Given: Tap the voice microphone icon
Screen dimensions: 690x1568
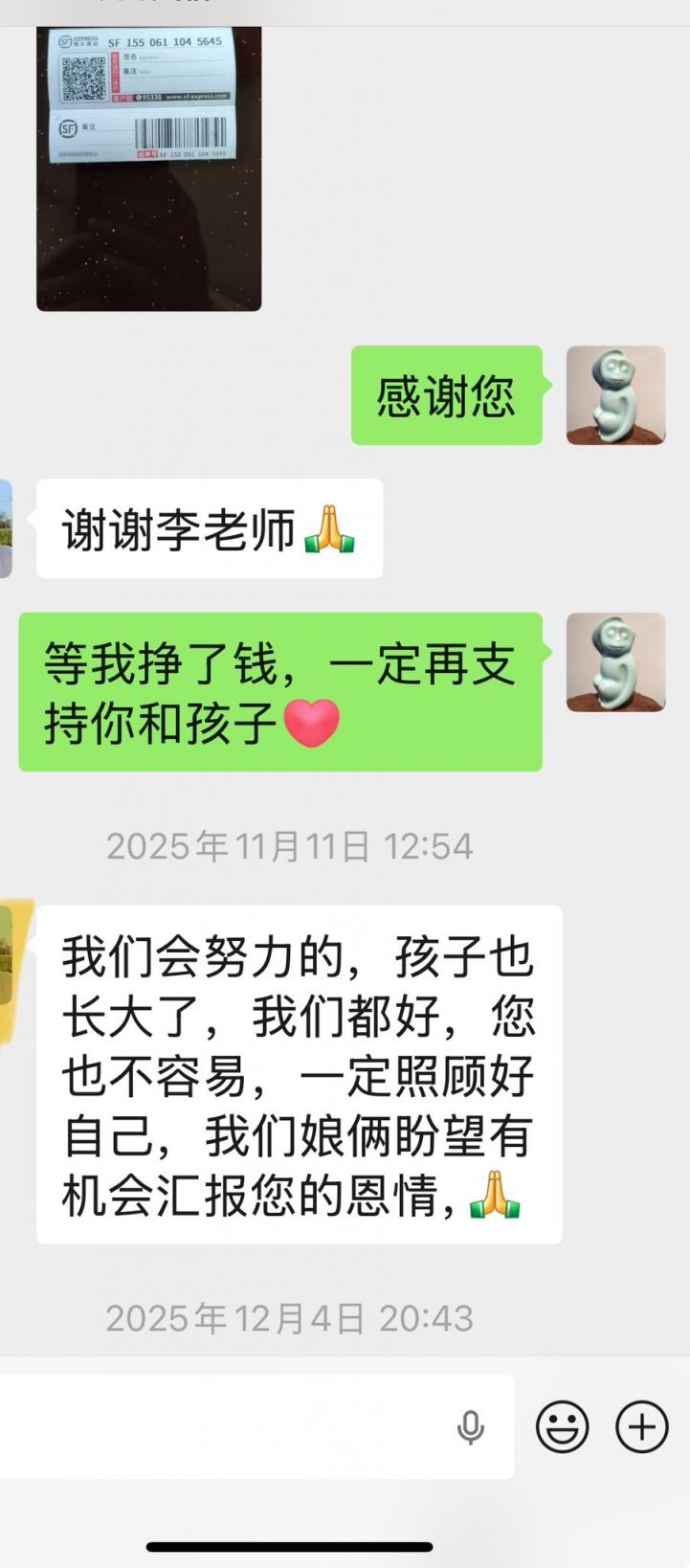Looking at the screenshot, I should pos(470,1427).
